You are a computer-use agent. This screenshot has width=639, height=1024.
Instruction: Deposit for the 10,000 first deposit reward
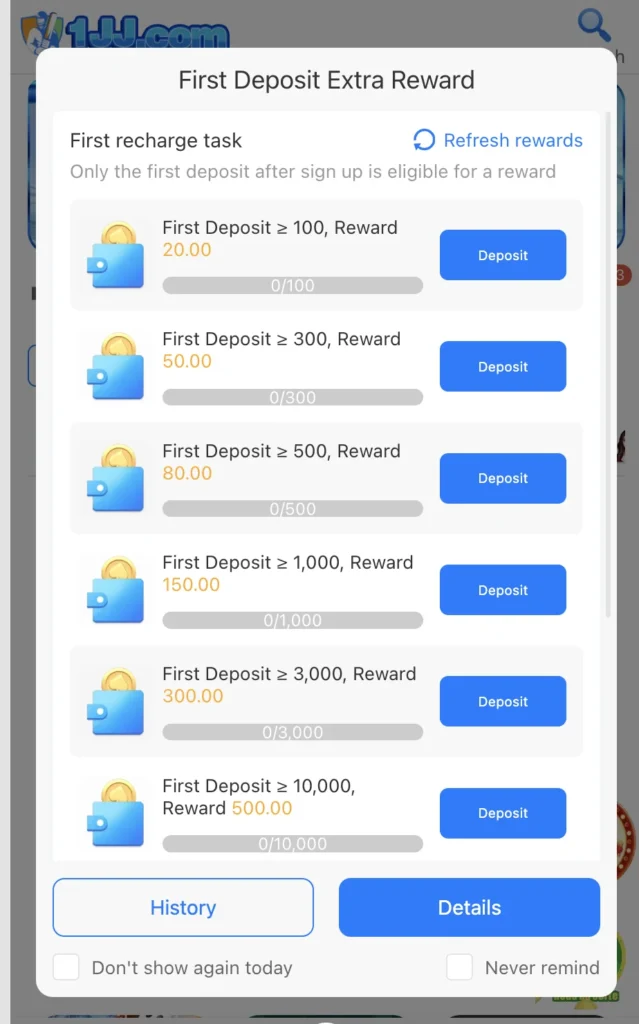tap(502, 813)
